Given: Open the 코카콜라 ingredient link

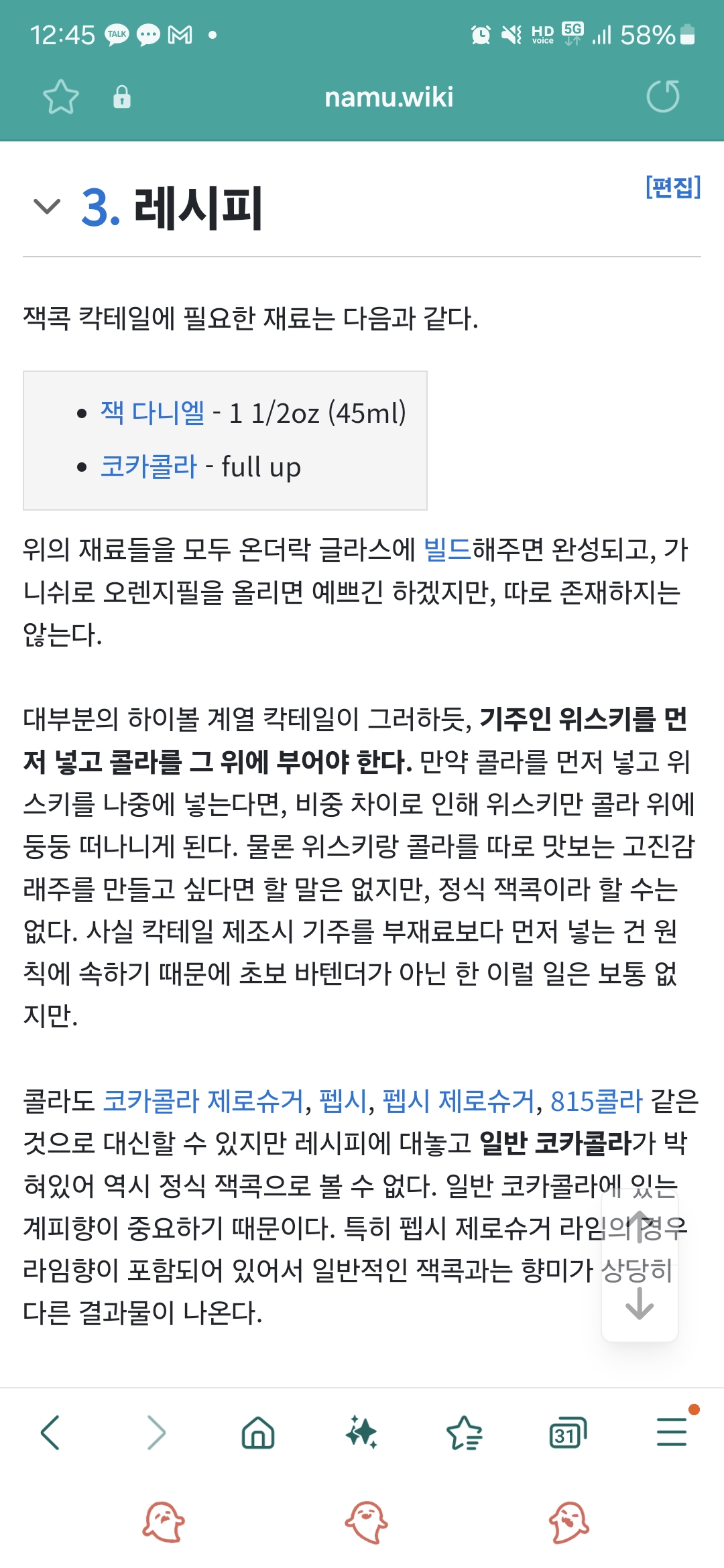Looking at the screenshot, I should (149, 466).
